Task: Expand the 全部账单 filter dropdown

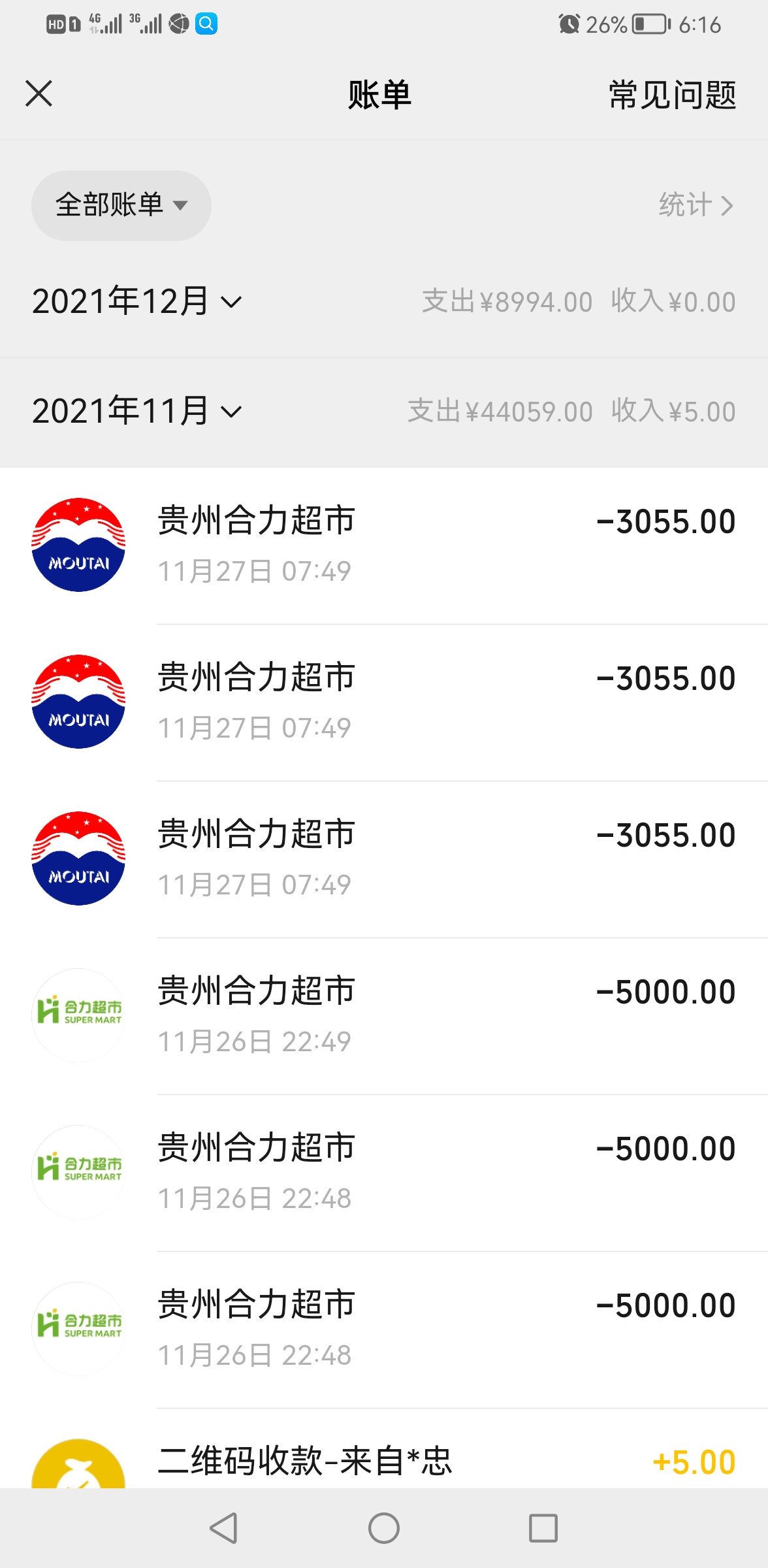Action: click(x=121, y=205)
